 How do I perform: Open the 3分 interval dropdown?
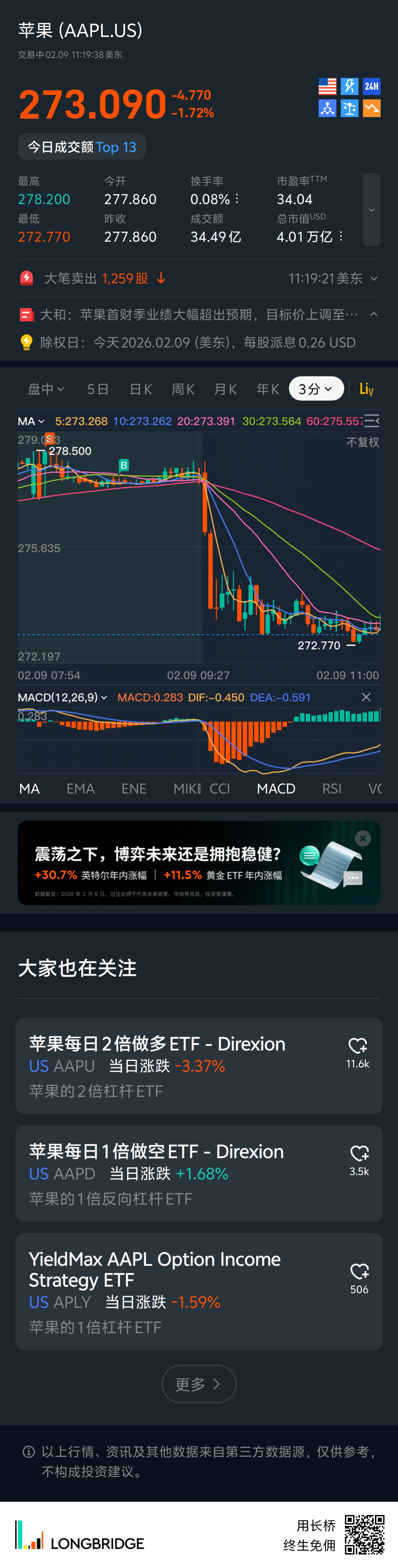pyautogui.click(x=316, y=389)
